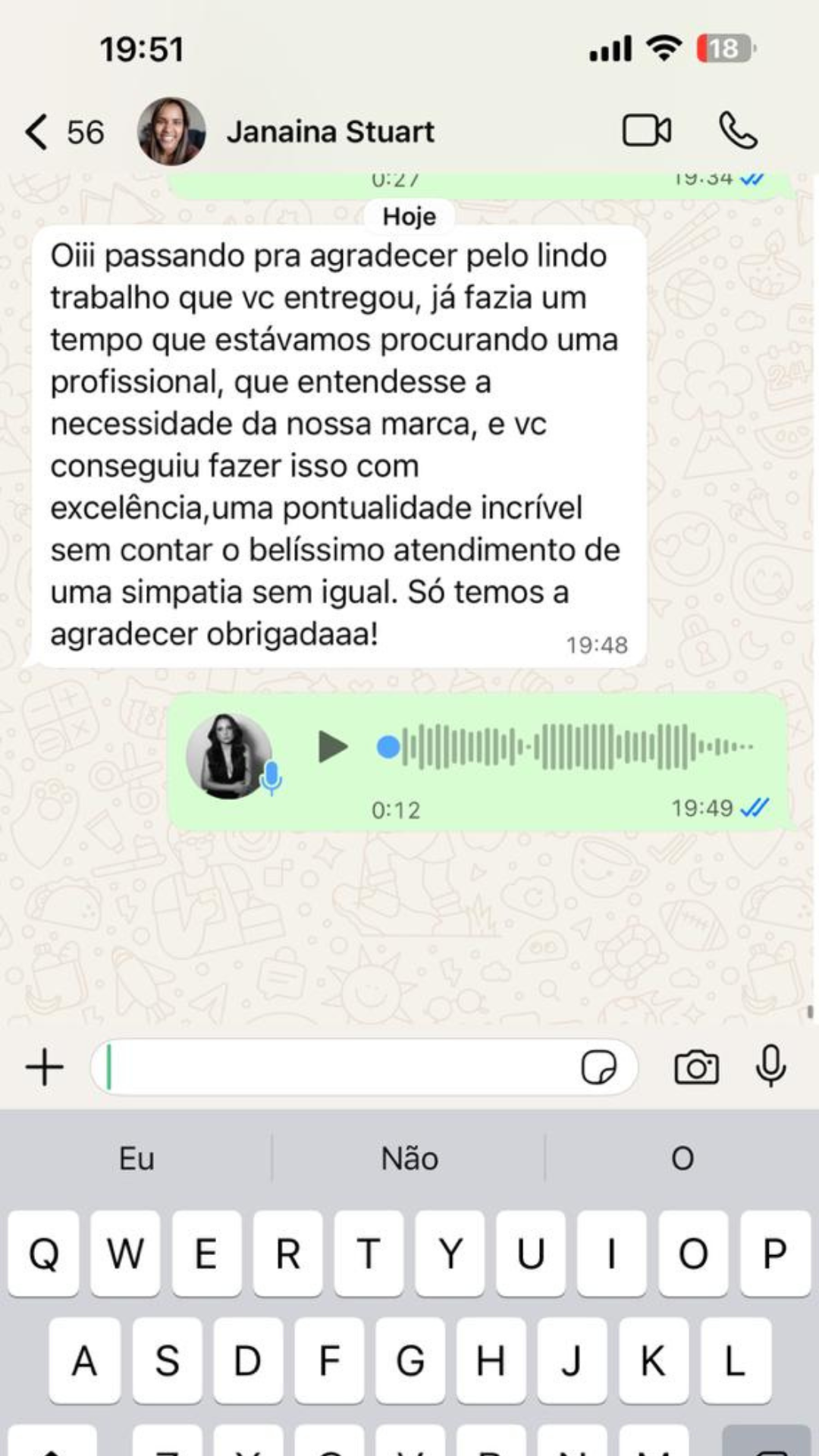Open the camera to send a photo
The height and width of the screenshot is (1456, 819).
point(696,1068)
